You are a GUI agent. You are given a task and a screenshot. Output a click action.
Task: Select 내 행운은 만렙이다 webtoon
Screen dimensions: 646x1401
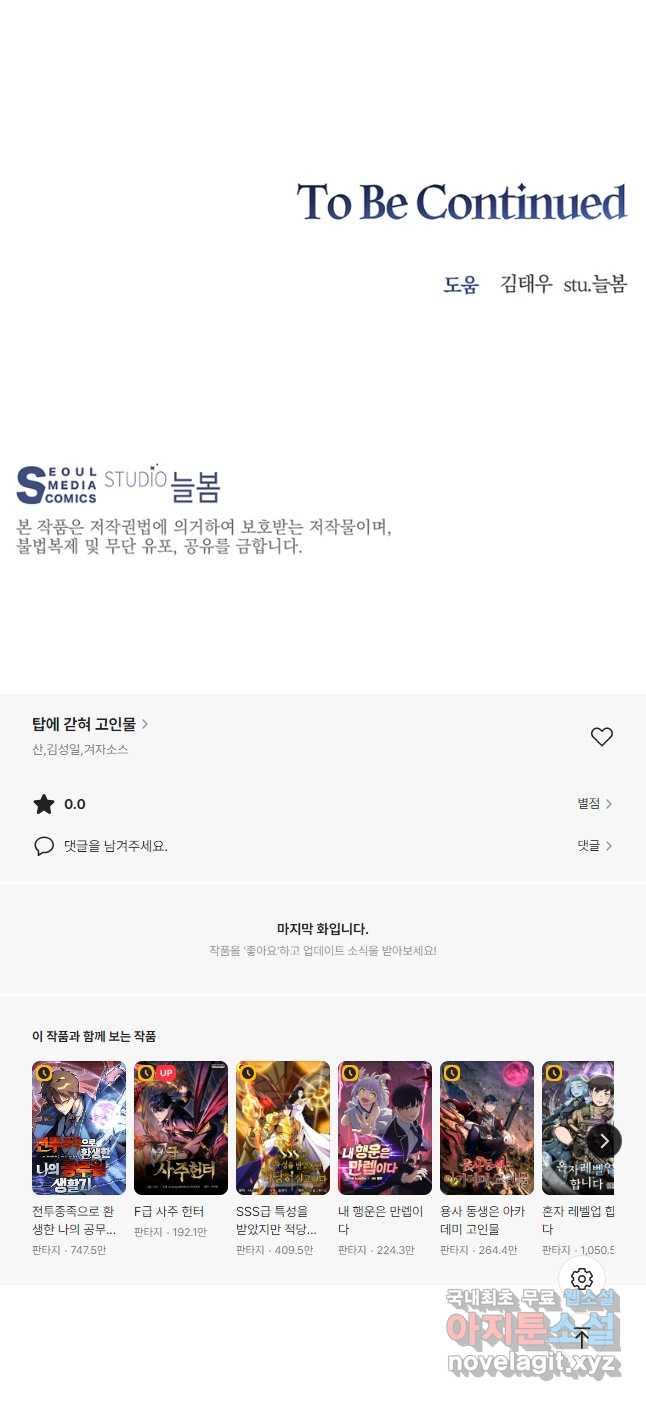click(385, 1128)
